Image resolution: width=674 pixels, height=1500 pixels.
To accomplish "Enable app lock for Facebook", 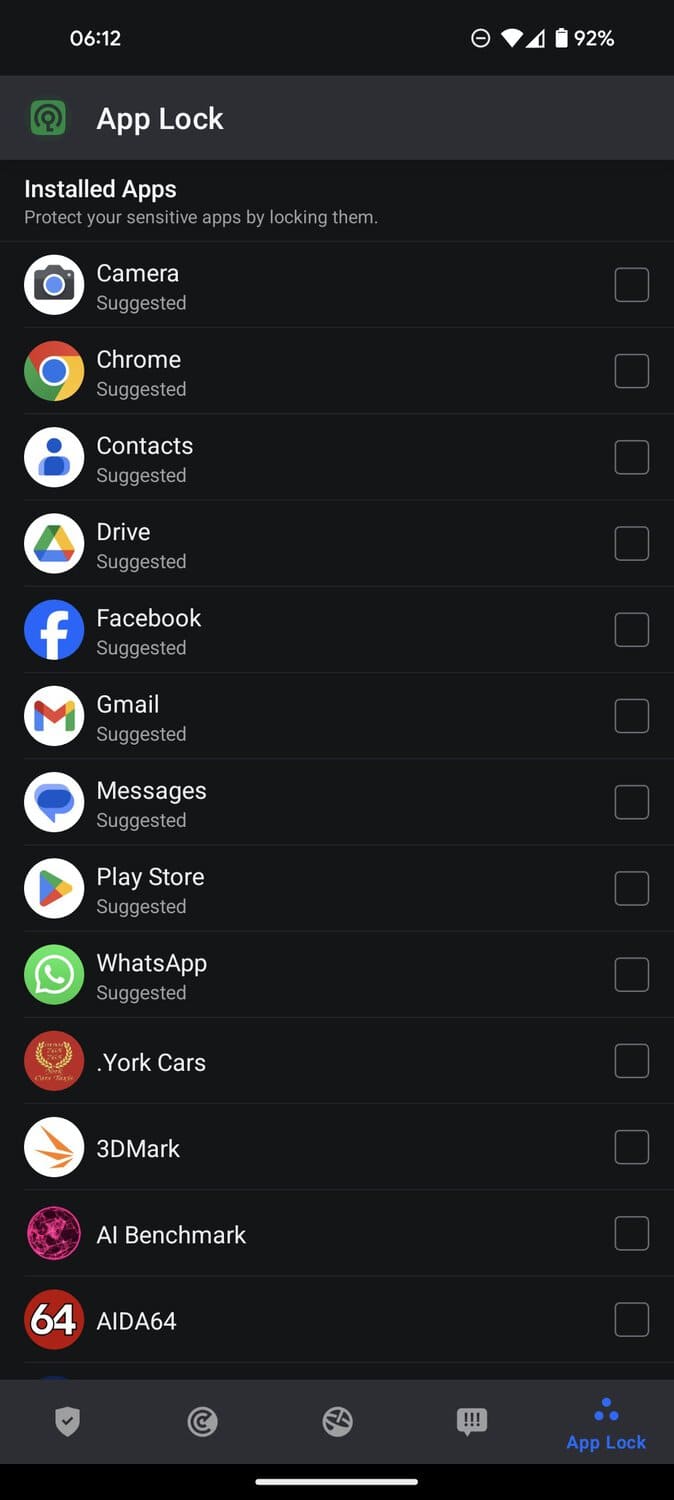I will (631, 629).
